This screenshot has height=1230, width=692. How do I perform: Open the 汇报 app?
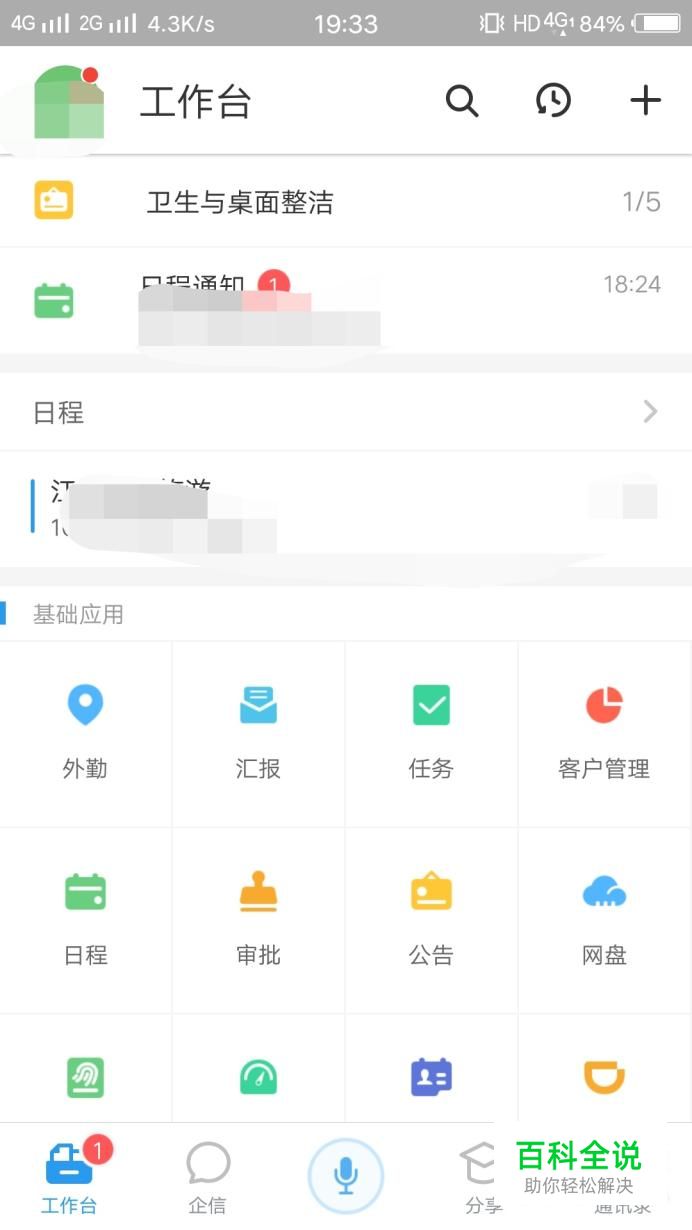click(x=258, y=732)
